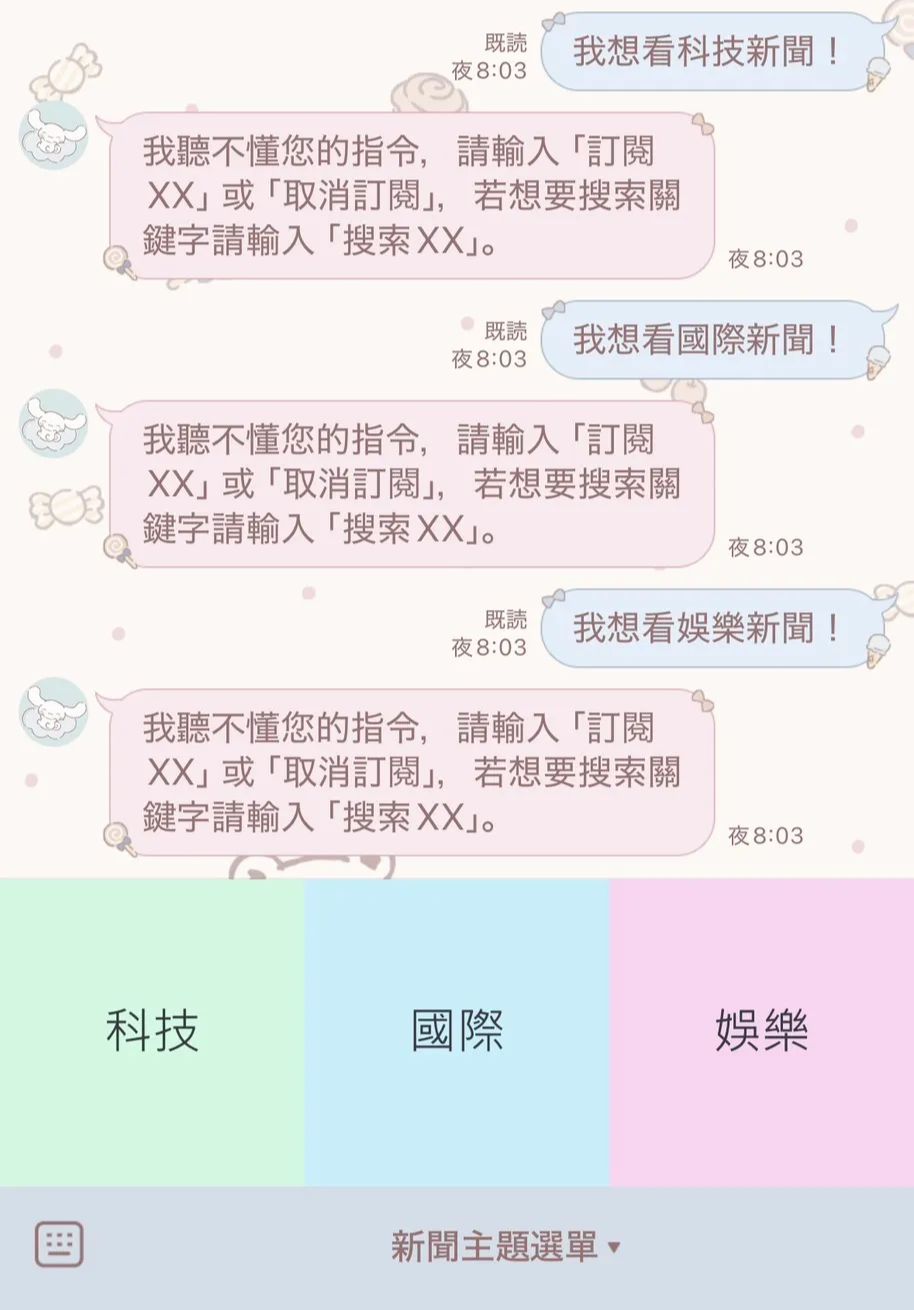
Task: Tap the 娛樂 news topic button
Action: [x=762, y=1031]
